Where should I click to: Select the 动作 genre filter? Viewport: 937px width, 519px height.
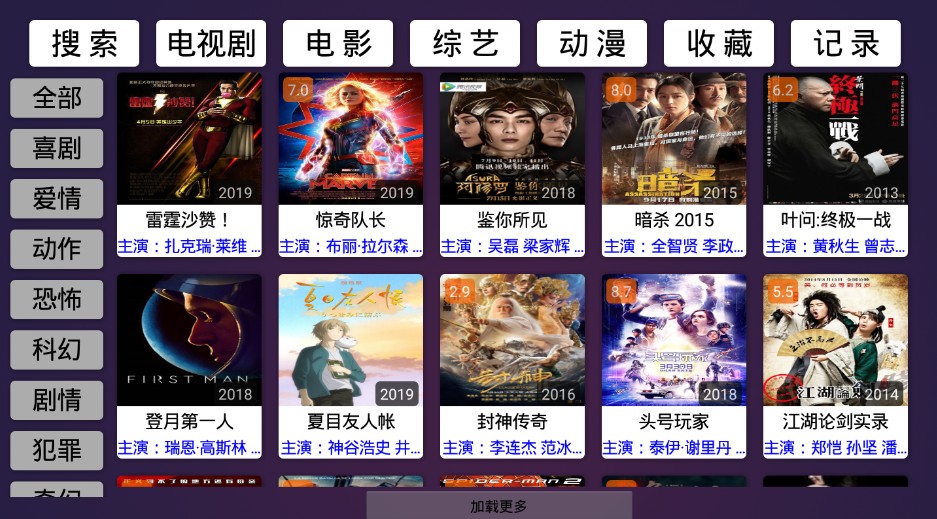pos(57,249)
